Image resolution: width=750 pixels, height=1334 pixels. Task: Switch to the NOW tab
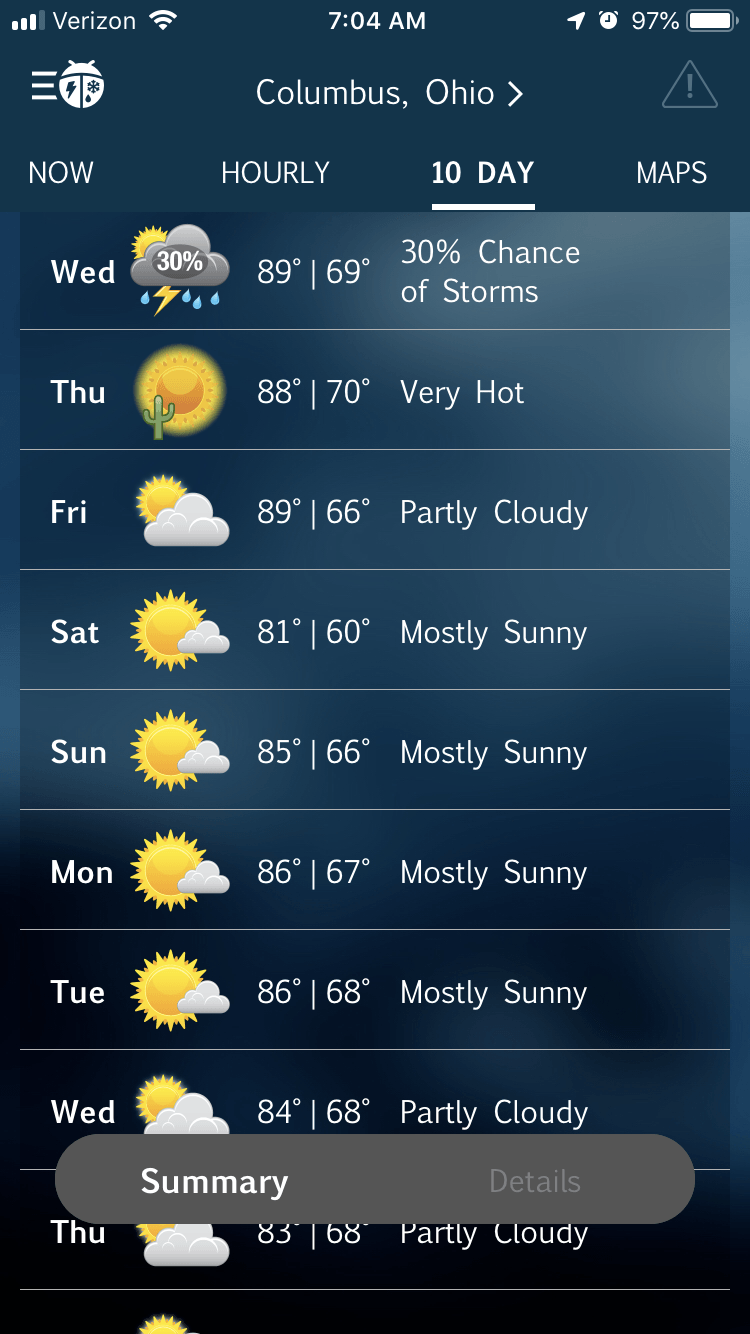(x=61, y=173)
